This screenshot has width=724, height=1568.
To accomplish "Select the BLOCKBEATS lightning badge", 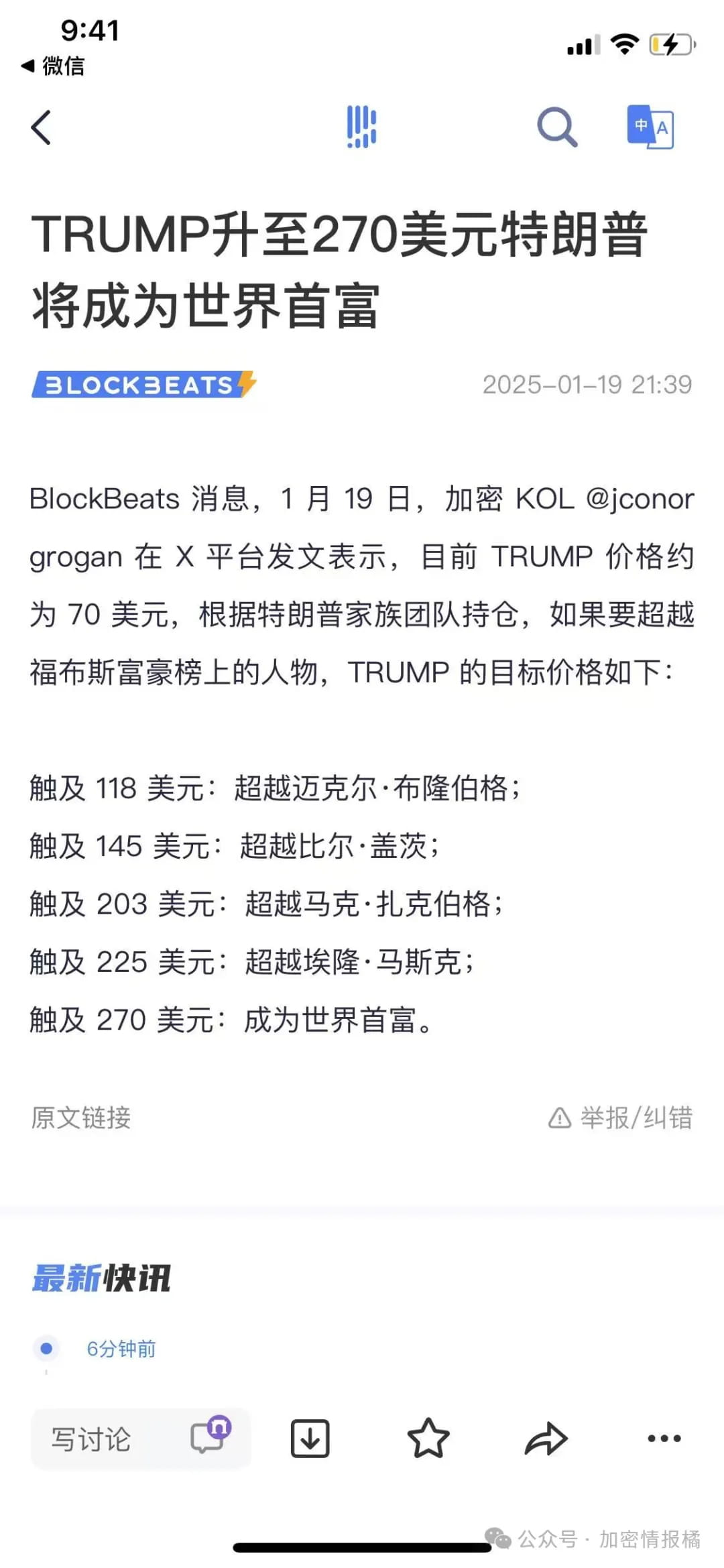I will (x=145, y=385).
